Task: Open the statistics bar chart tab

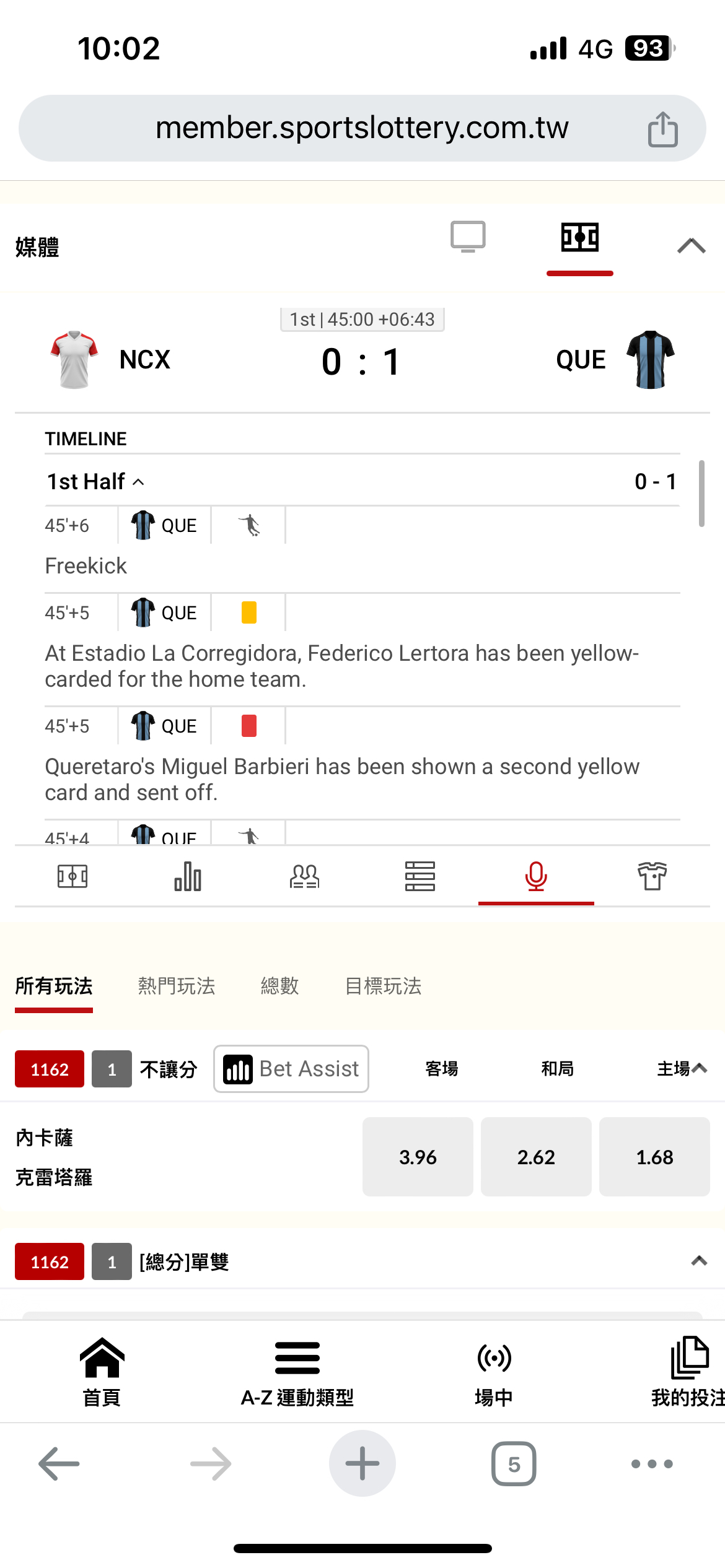Action: point(188,876)
